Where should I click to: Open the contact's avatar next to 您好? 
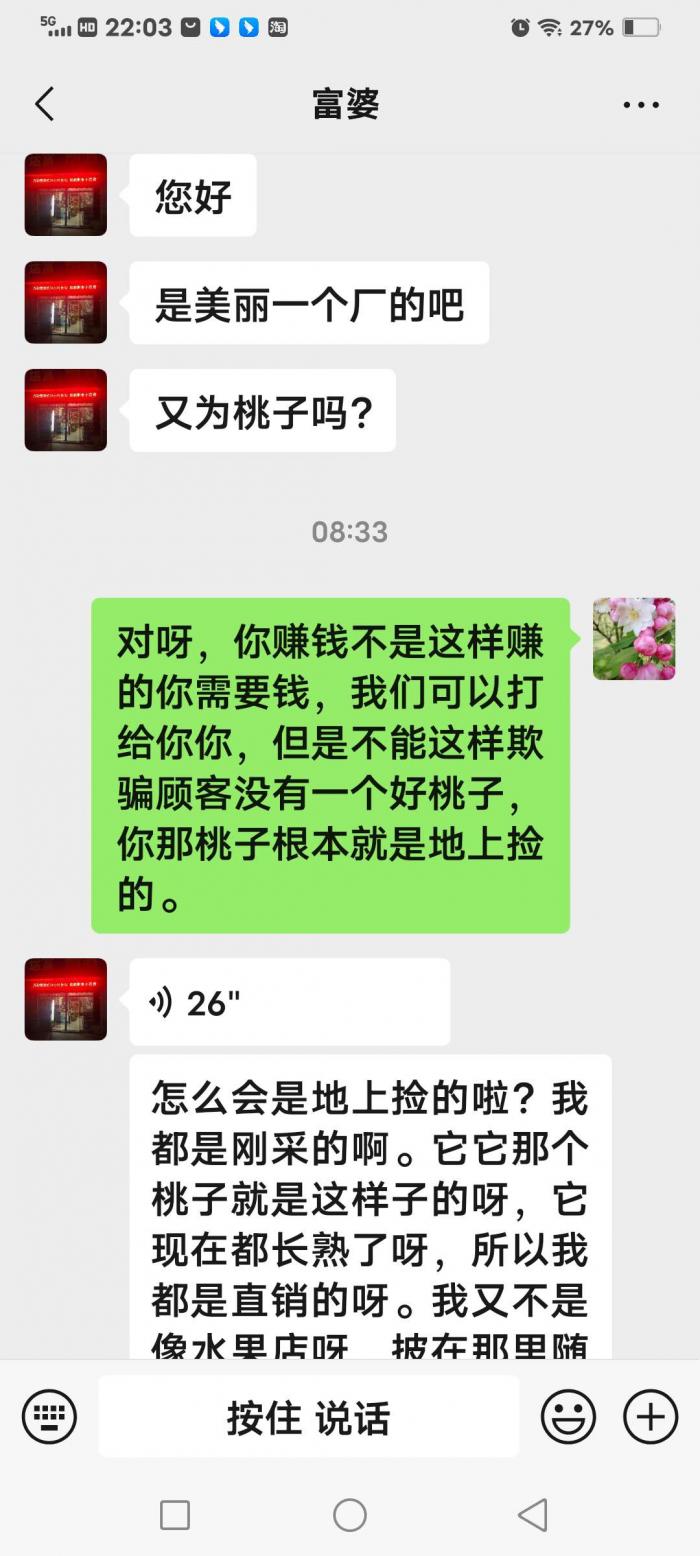(x=66, y=195)
